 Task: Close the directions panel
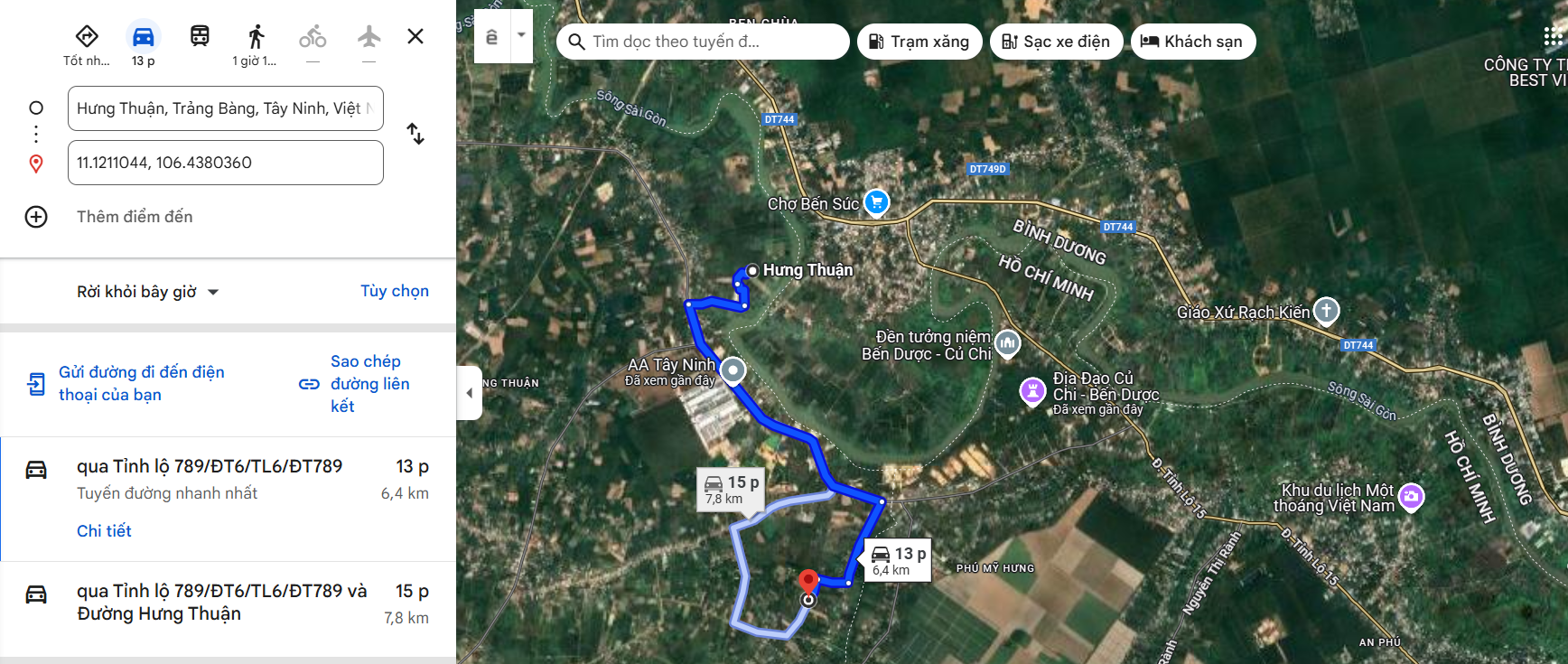[415, 36]
